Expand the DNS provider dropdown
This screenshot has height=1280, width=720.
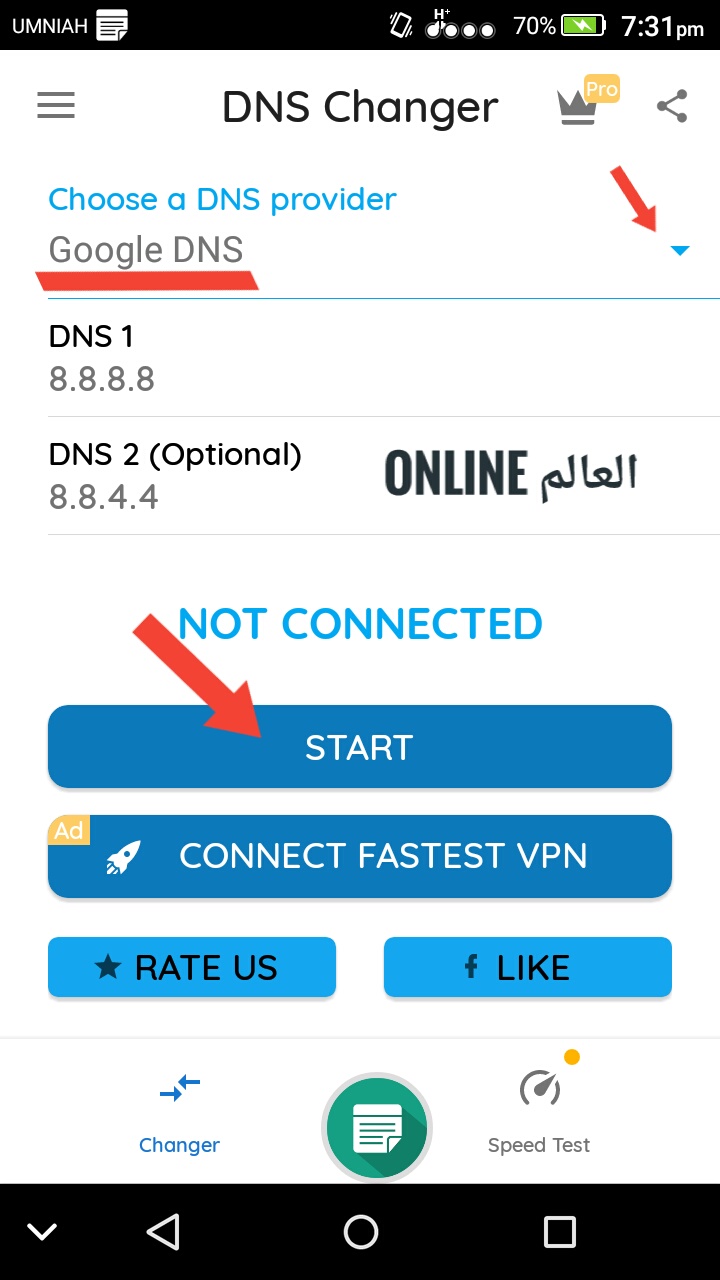tap(680, 250)
